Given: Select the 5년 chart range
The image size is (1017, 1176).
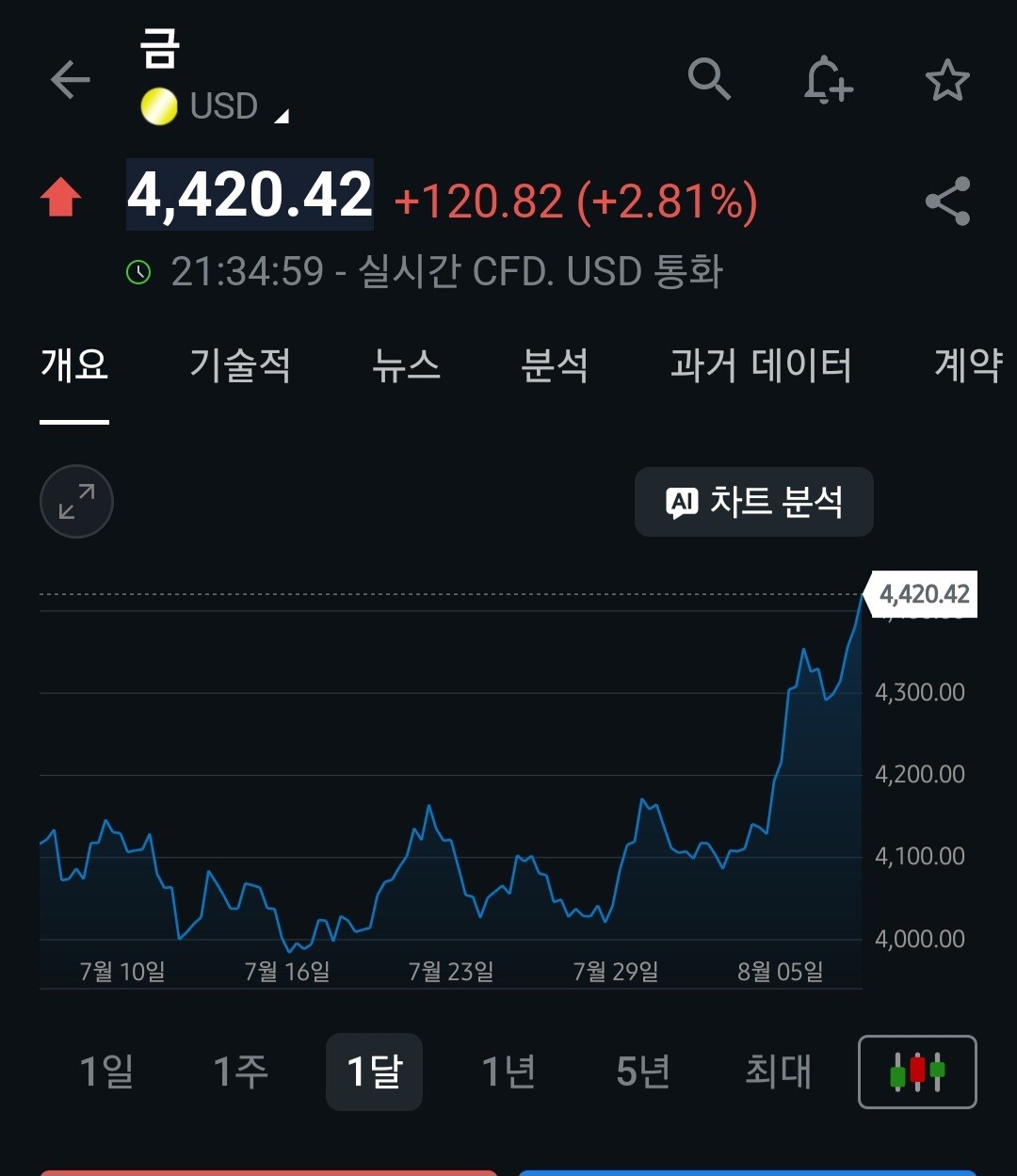Looking at the screenshot, I should point(643,1071).
